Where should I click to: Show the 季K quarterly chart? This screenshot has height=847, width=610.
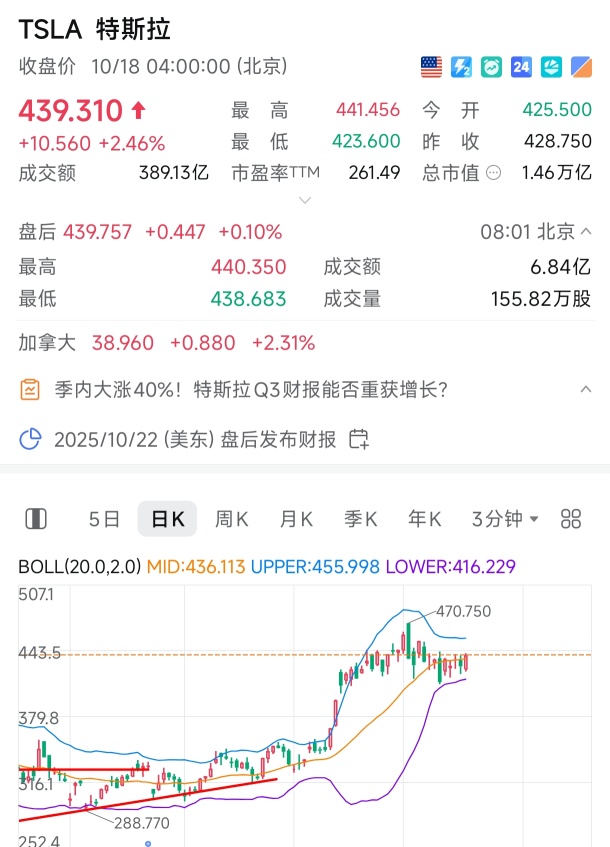tap(360, 519)
